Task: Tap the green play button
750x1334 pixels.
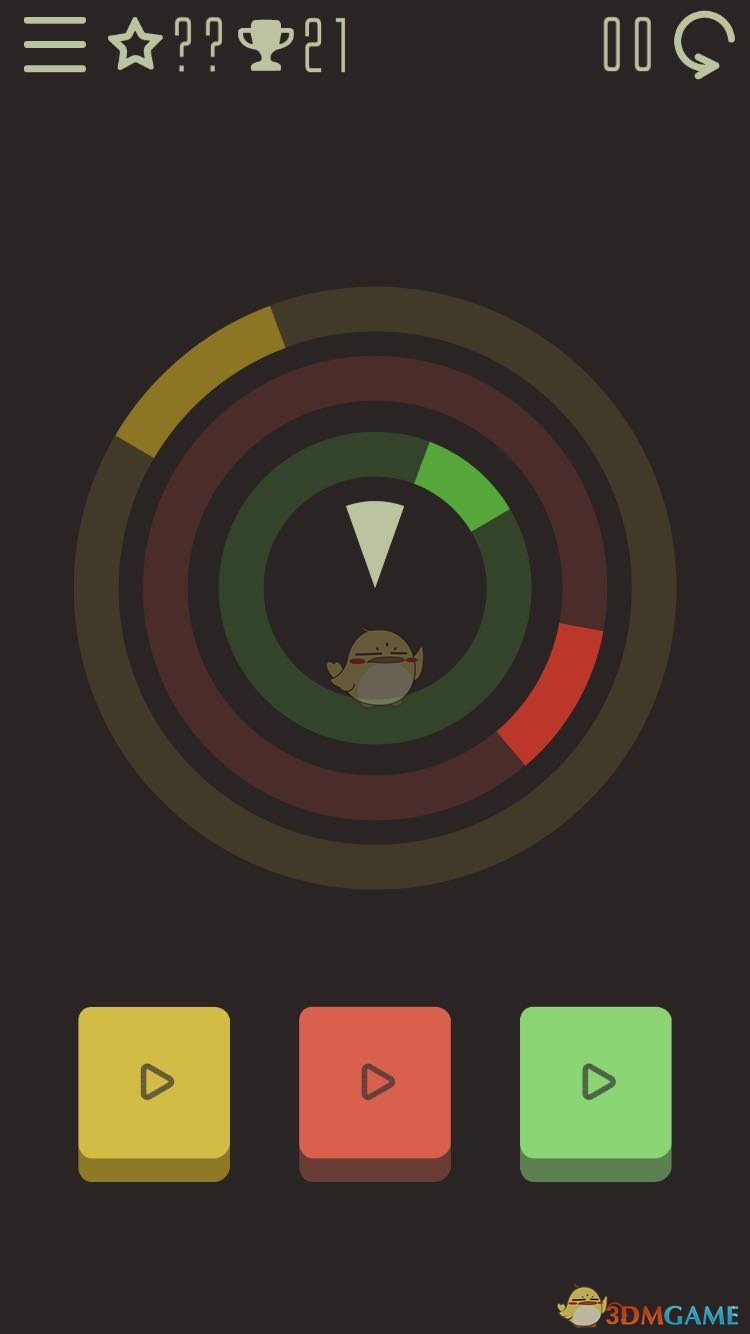Action: (x=596, y=1083)
